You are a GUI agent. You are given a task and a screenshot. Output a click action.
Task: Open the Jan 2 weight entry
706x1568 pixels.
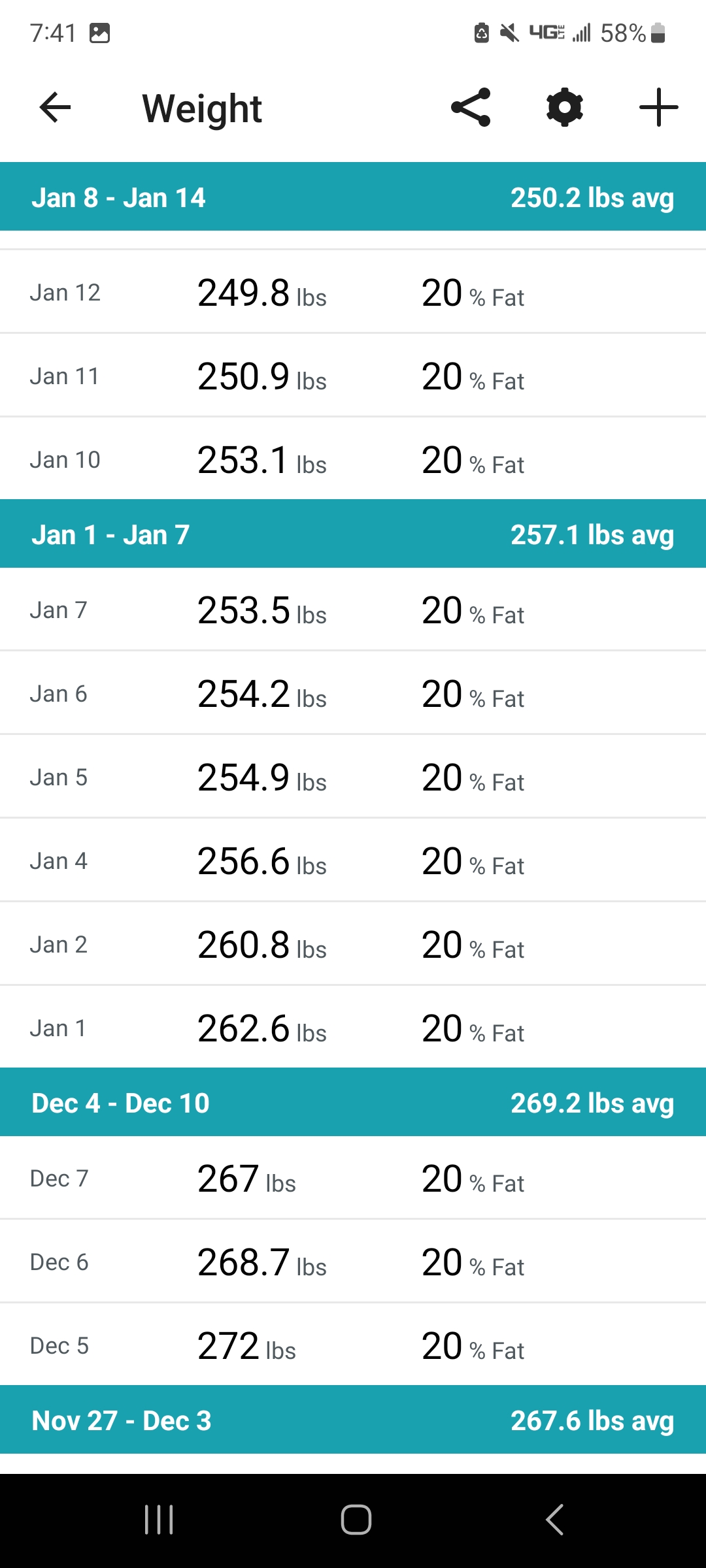[353, 944]
